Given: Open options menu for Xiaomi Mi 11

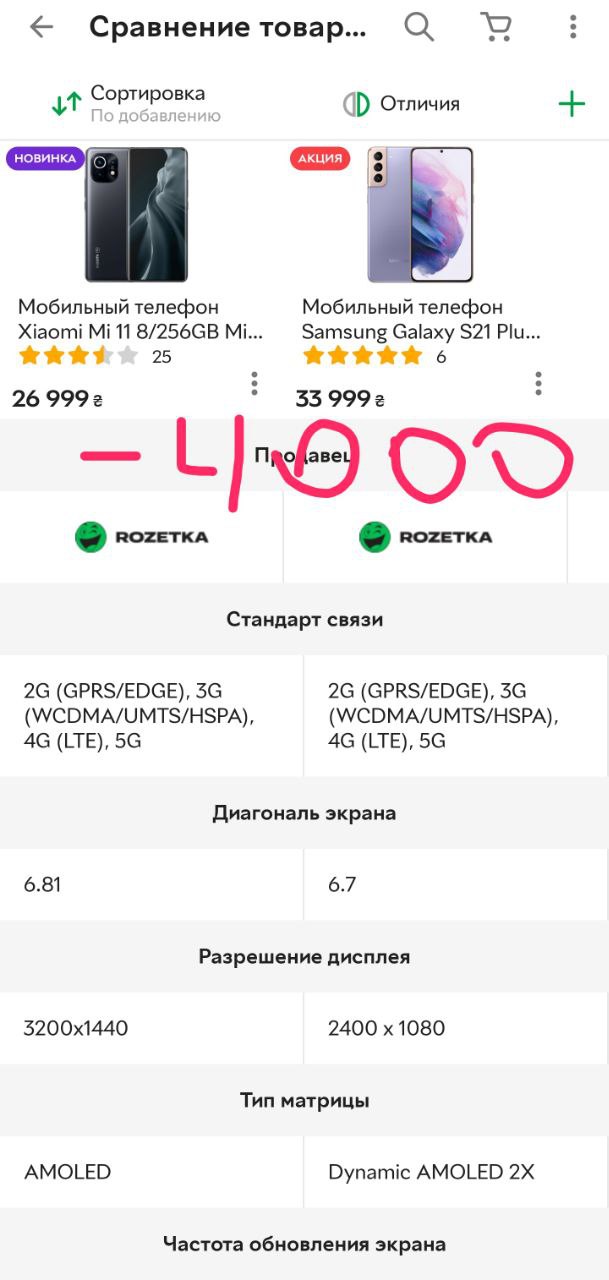Looking at the screenshot, I should (255, 383).
